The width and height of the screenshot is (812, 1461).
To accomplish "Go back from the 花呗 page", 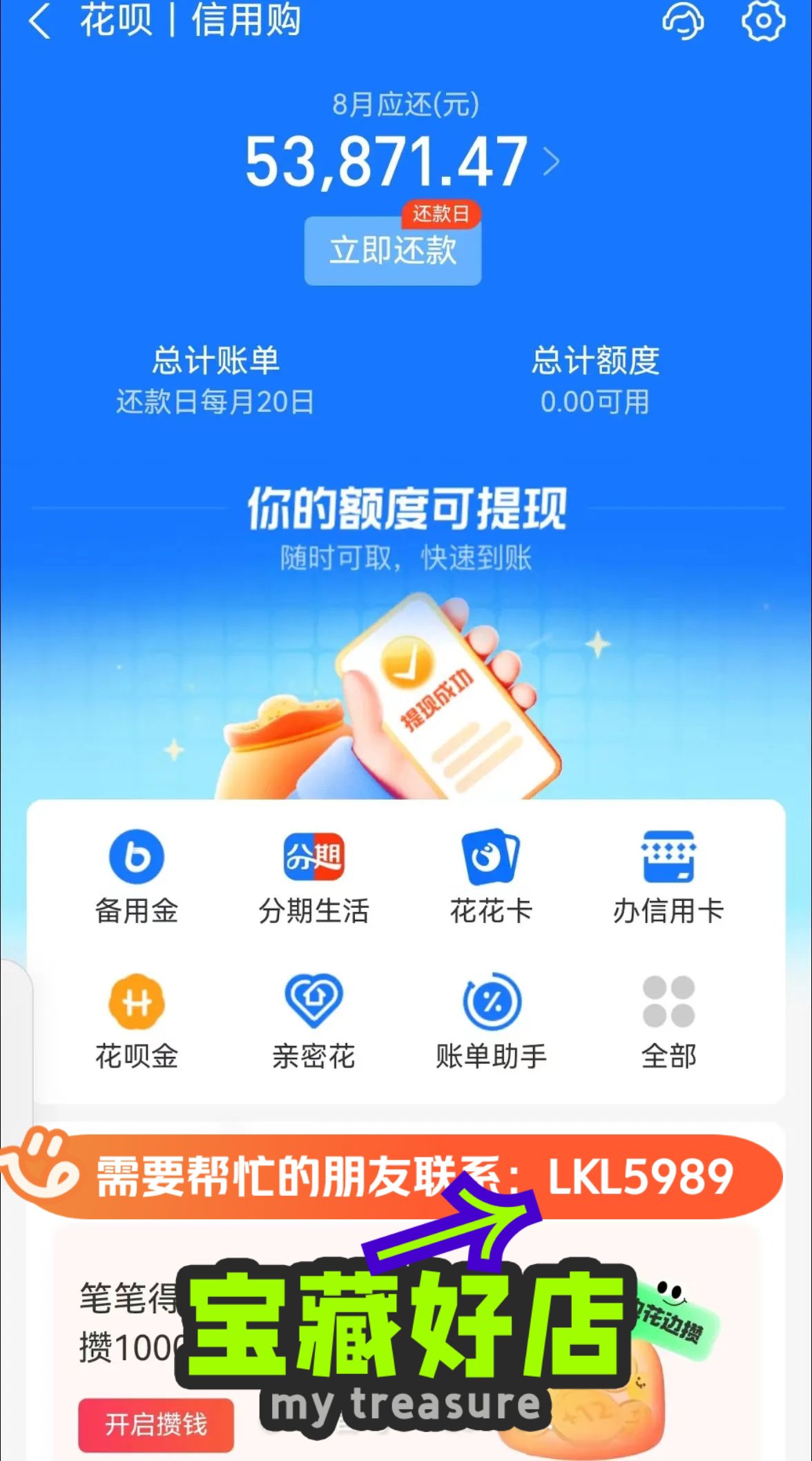I will coord(39,21).
